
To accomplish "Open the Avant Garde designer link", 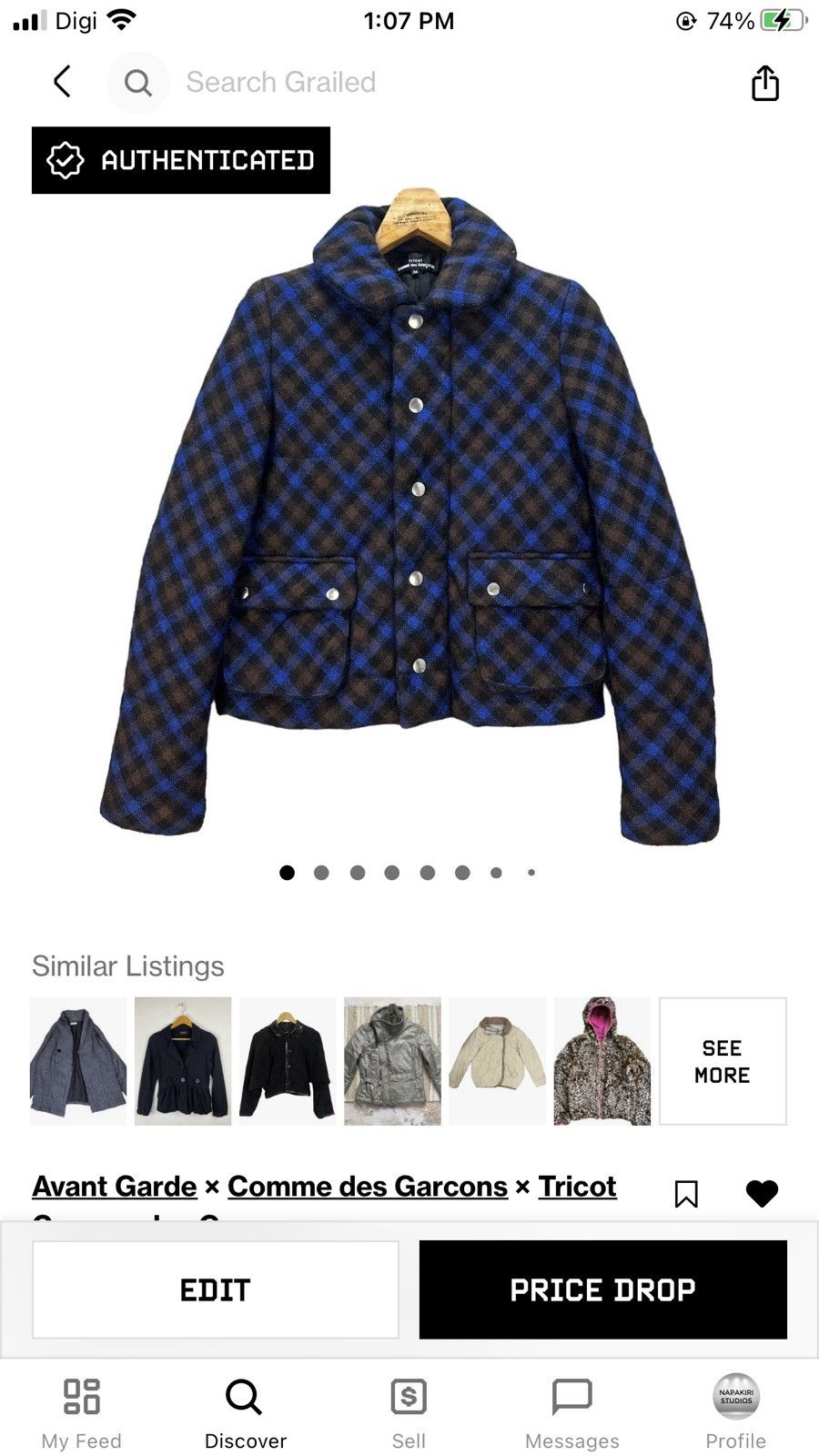I will point(115,1187).
